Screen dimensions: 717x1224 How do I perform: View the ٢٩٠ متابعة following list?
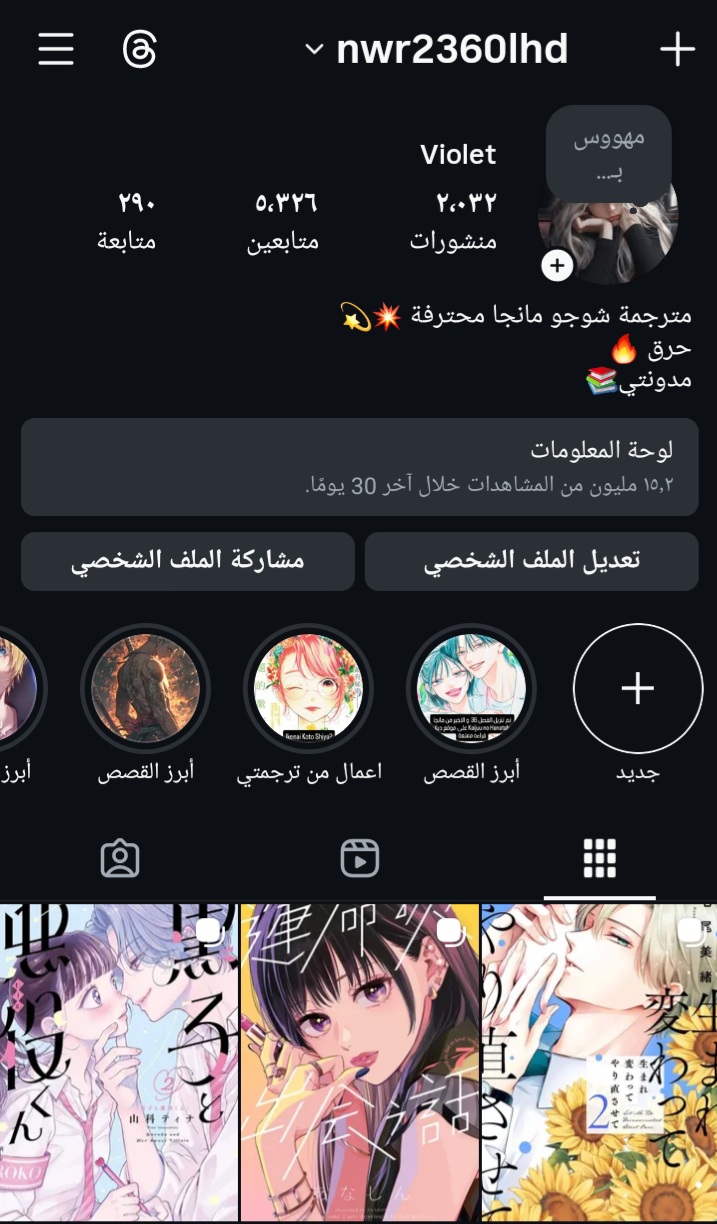point(126,221)
